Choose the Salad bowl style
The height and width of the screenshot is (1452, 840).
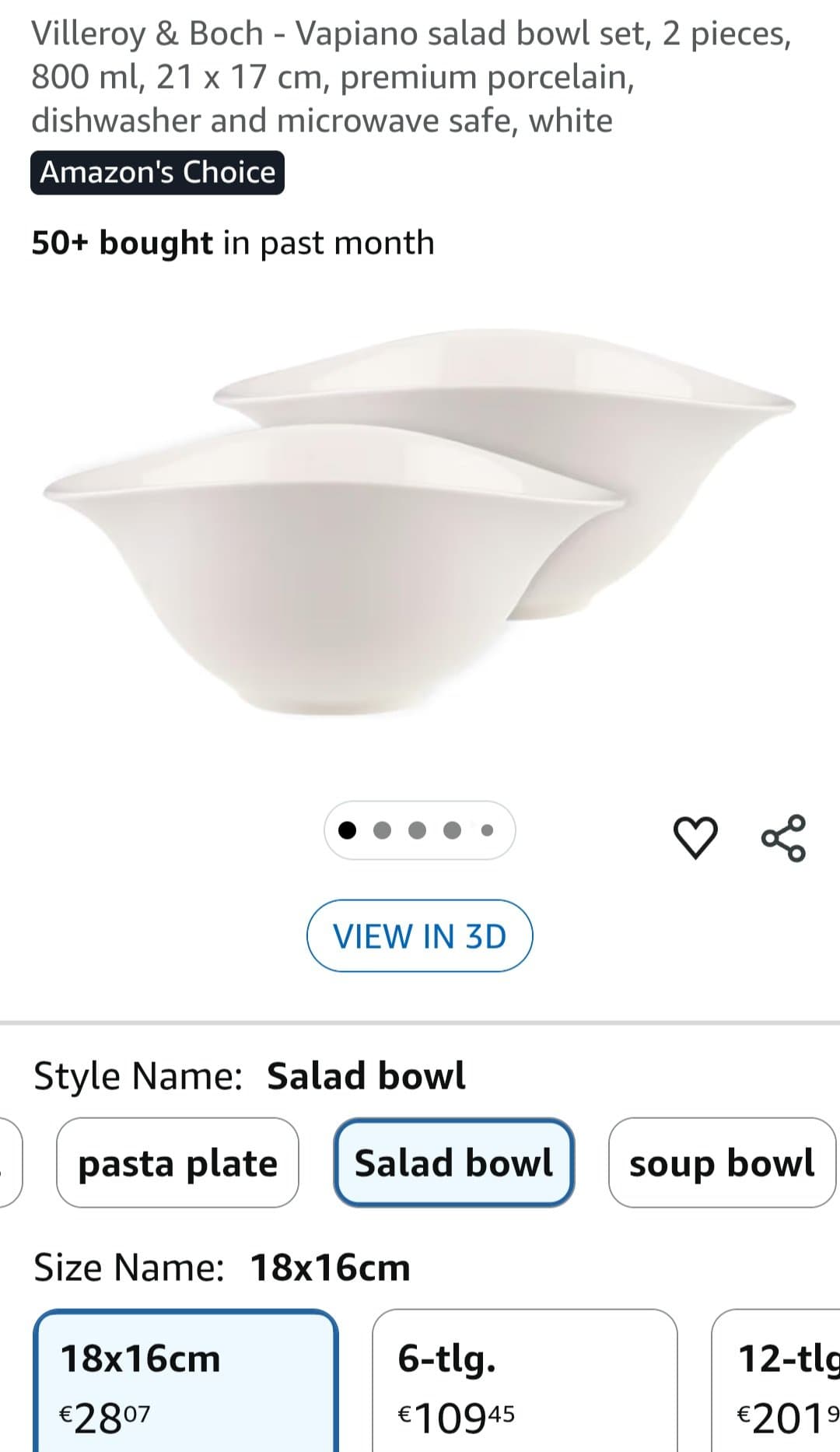pos(453,1163)
